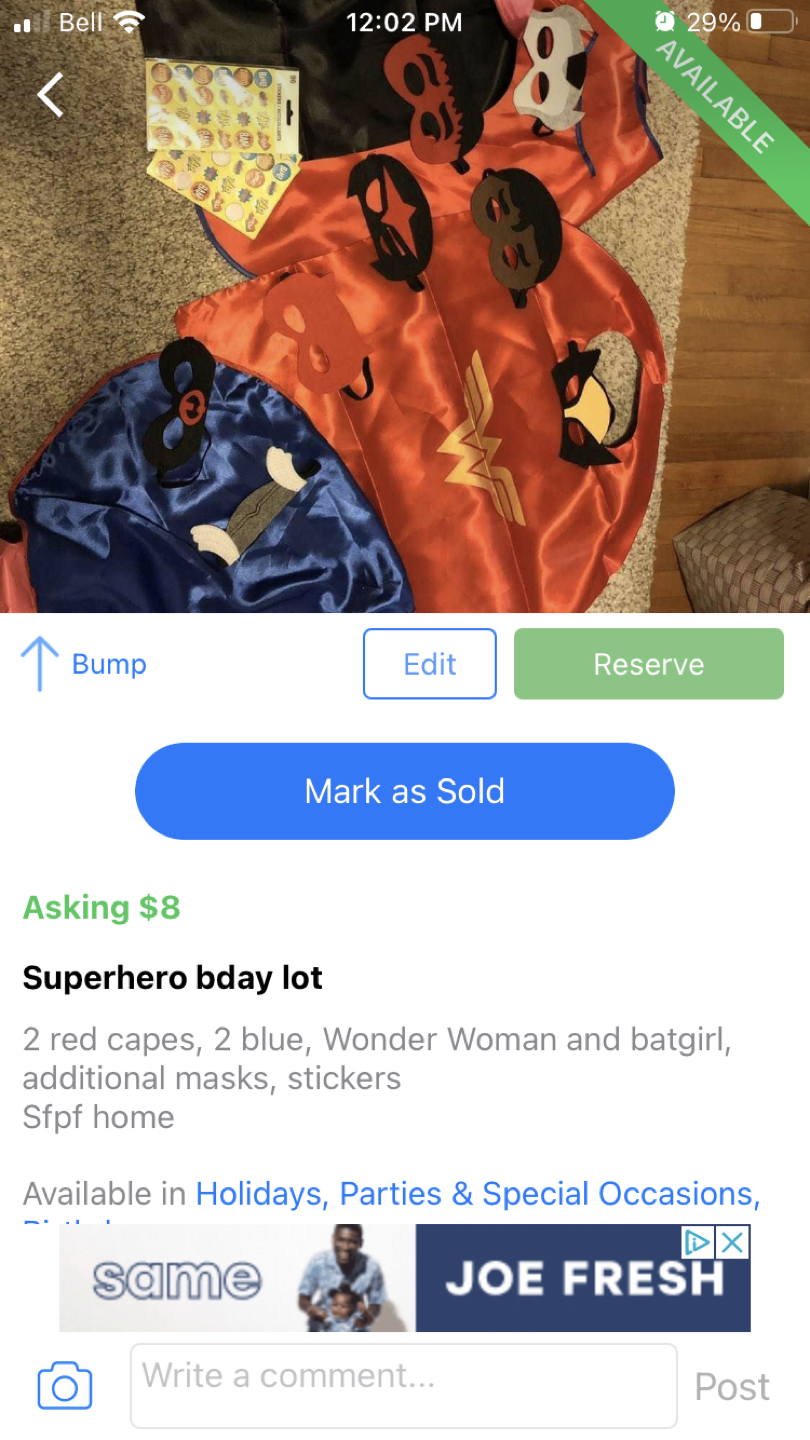The image size is (810, 1440).
Task: Open the ad info icon
Action: point(698,1243)
